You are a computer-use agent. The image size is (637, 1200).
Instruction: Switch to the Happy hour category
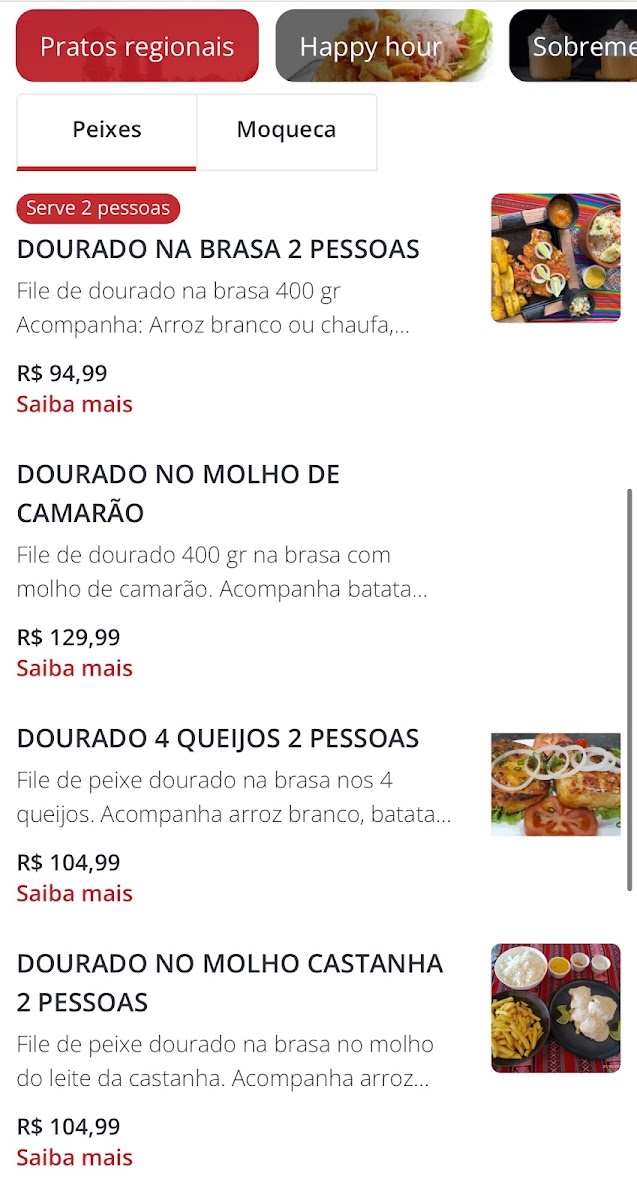point(383,46)
